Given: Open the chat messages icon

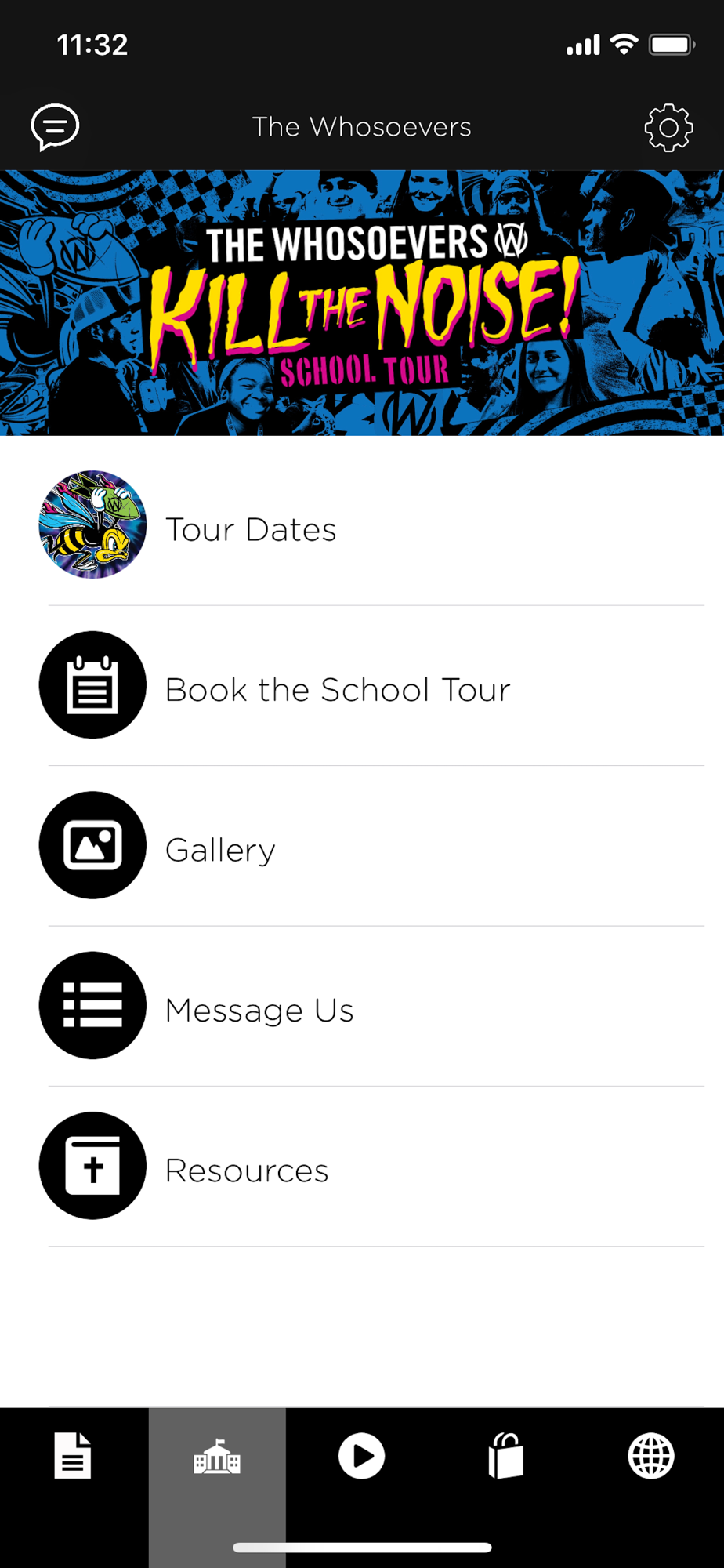Looking at the screenshot, I should coord(55,127).
